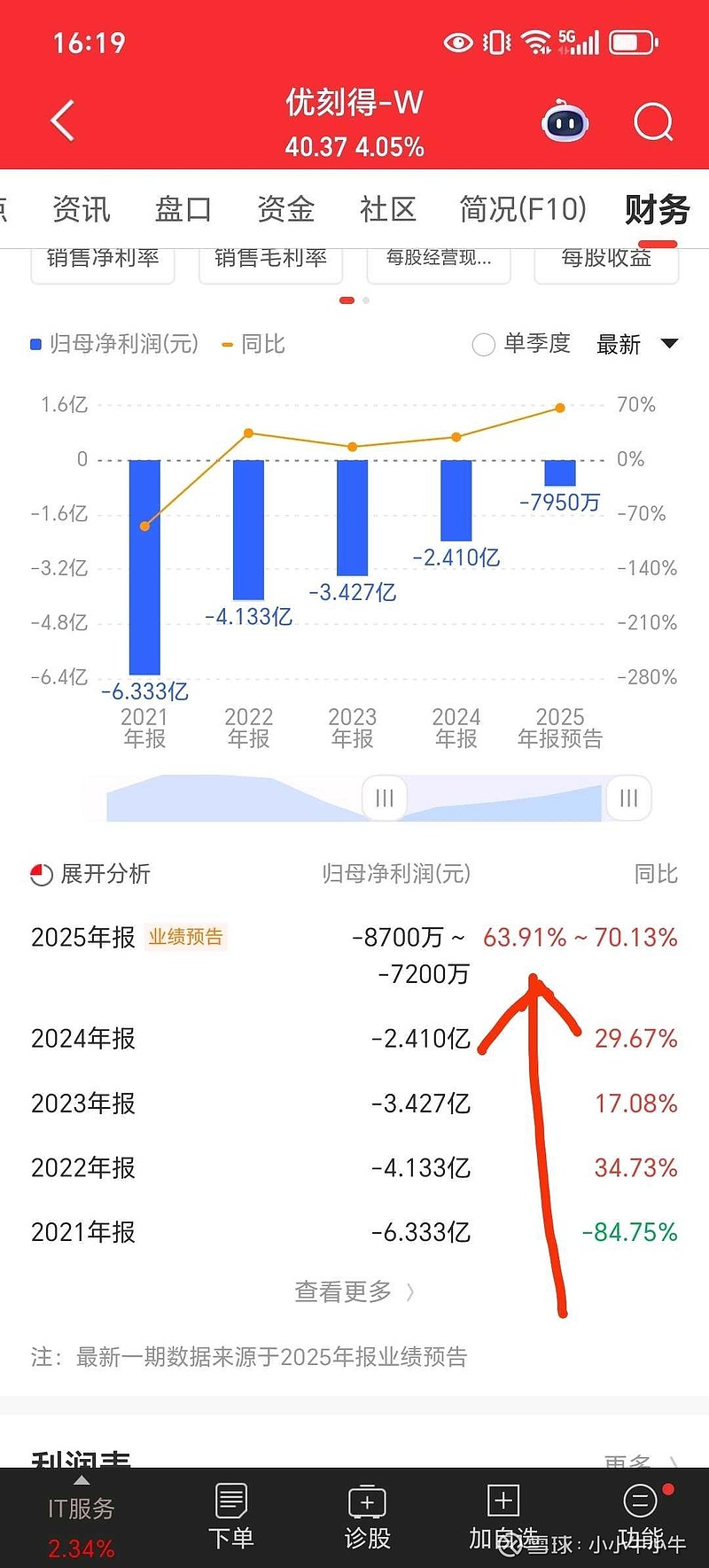Viewport: 709px width, 1568px height.
Task: Toggle the 归母净利润(元) legend item
Action: [x=113, y=344]
